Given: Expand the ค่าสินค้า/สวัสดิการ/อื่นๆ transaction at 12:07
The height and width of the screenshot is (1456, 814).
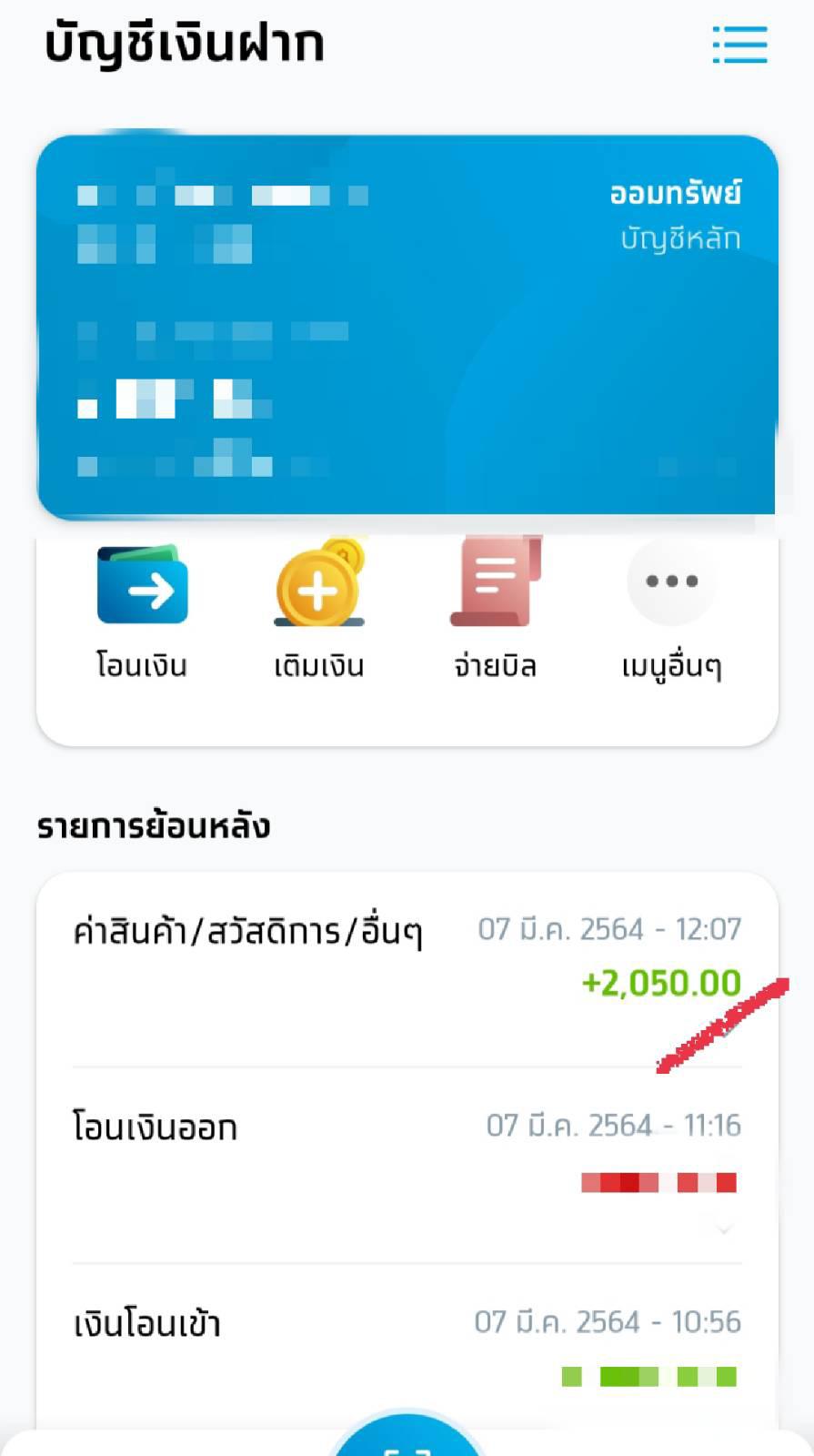Looking at the screenshot, I should pyautogui.click(x=407, y=970).
